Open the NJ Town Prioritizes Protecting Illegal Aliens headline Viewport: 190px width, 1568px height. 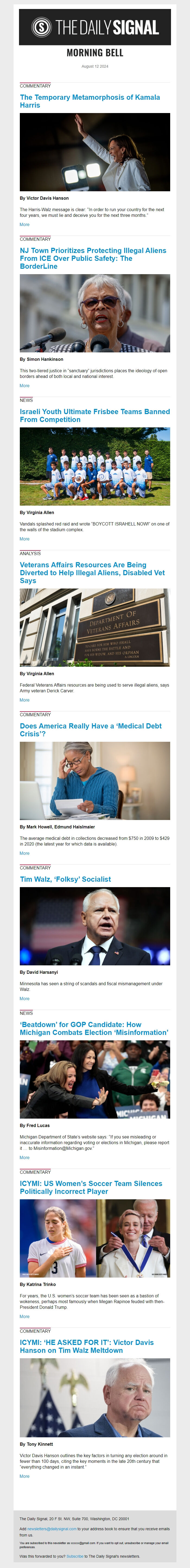pyautogui.click(x=93, y=258)
